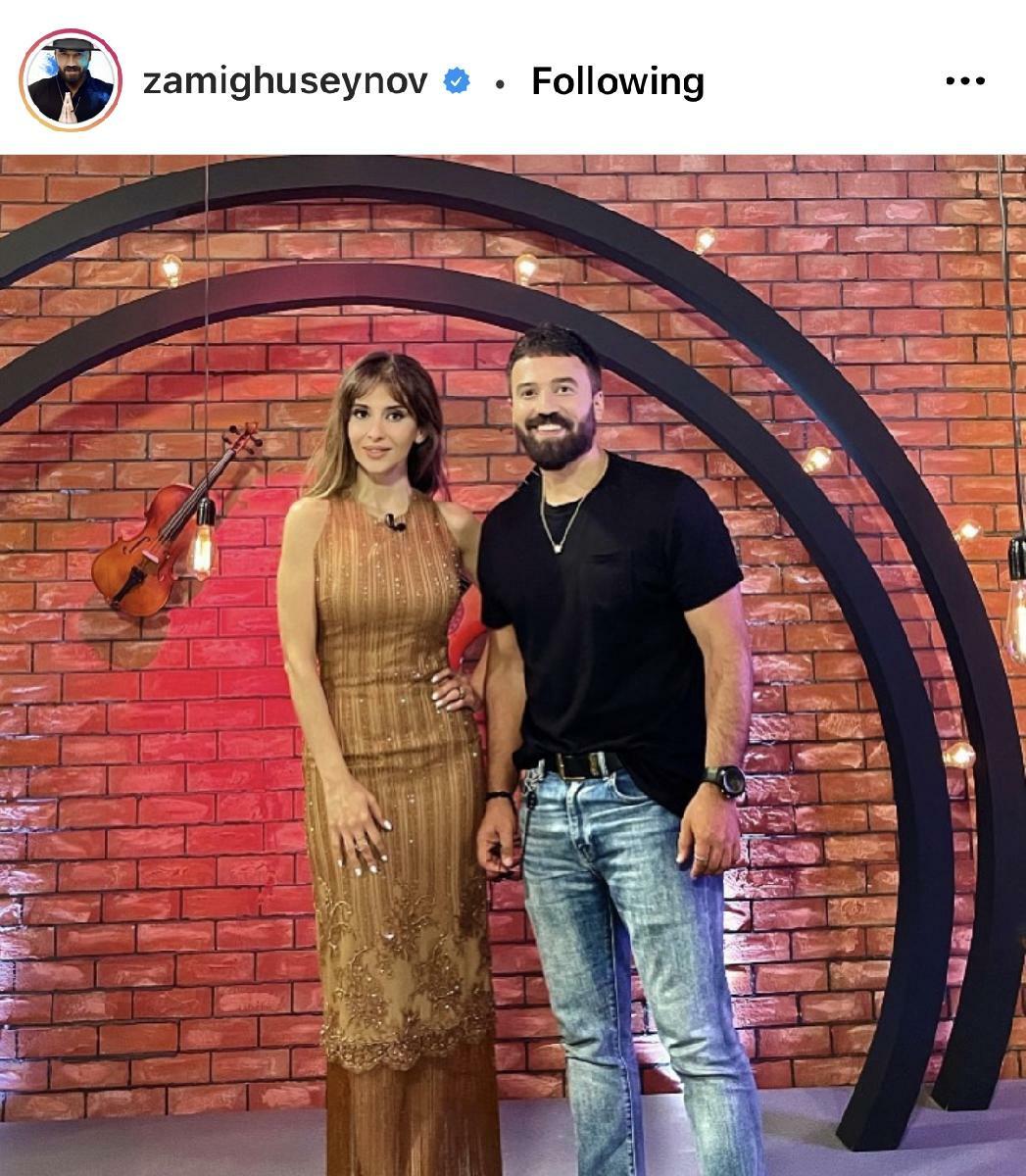Open zamighuseynov's profile picture story

70,80
